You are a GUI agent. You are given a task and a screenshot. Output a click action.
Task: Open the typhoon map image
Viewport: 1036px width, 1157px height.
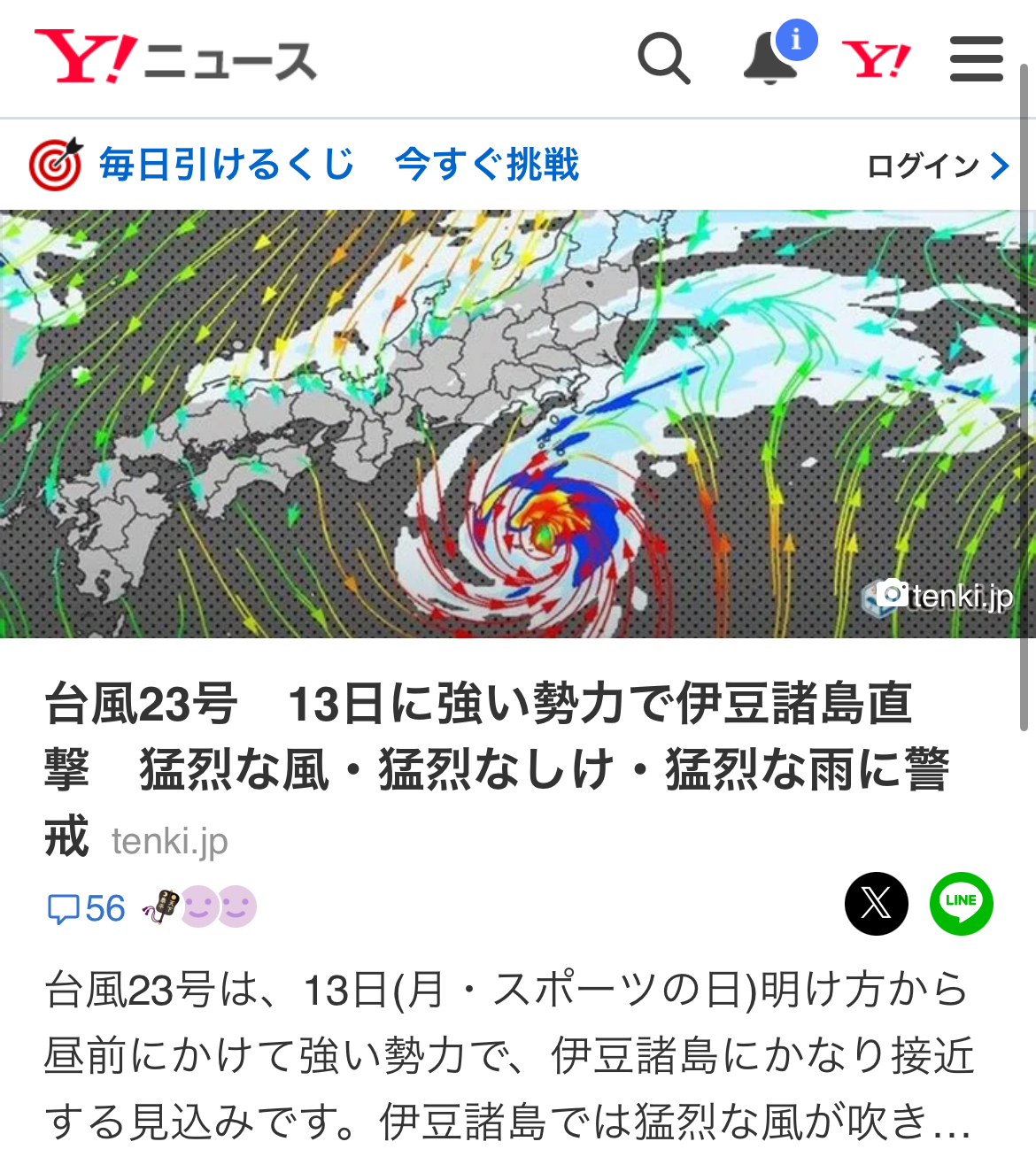tap(518, 423)
